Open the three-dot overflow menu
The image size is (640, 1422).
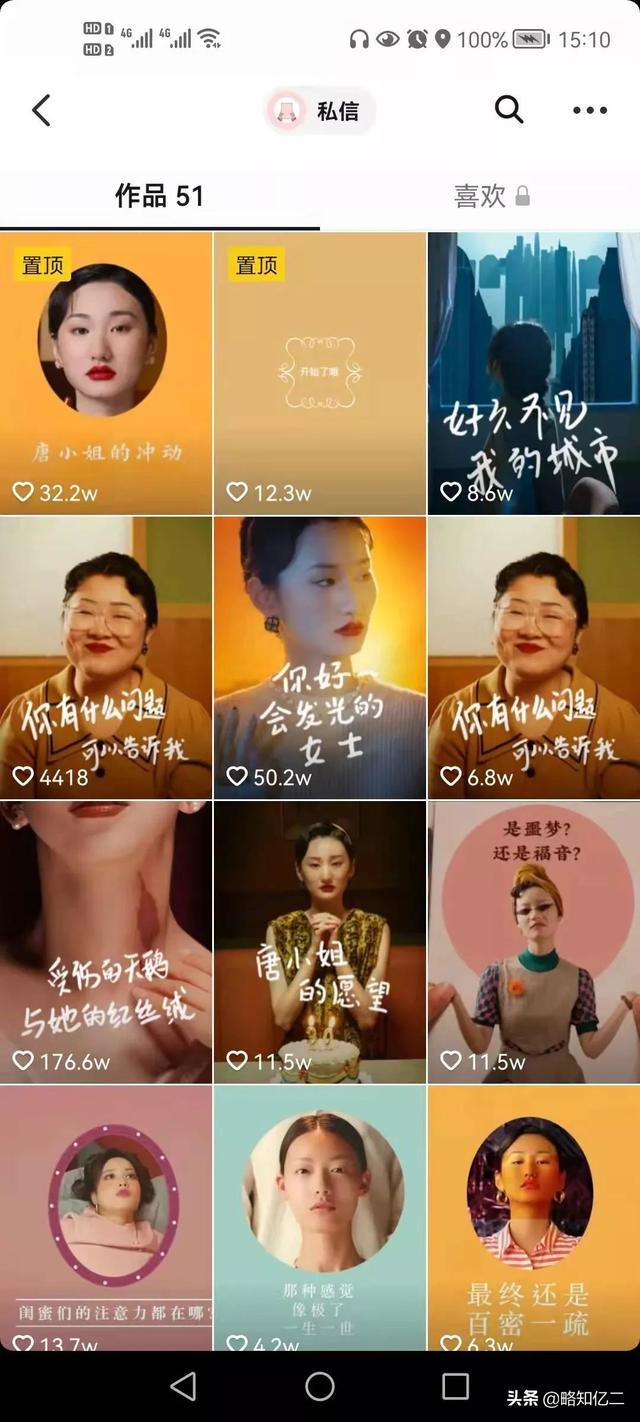[x=590, y=110]
